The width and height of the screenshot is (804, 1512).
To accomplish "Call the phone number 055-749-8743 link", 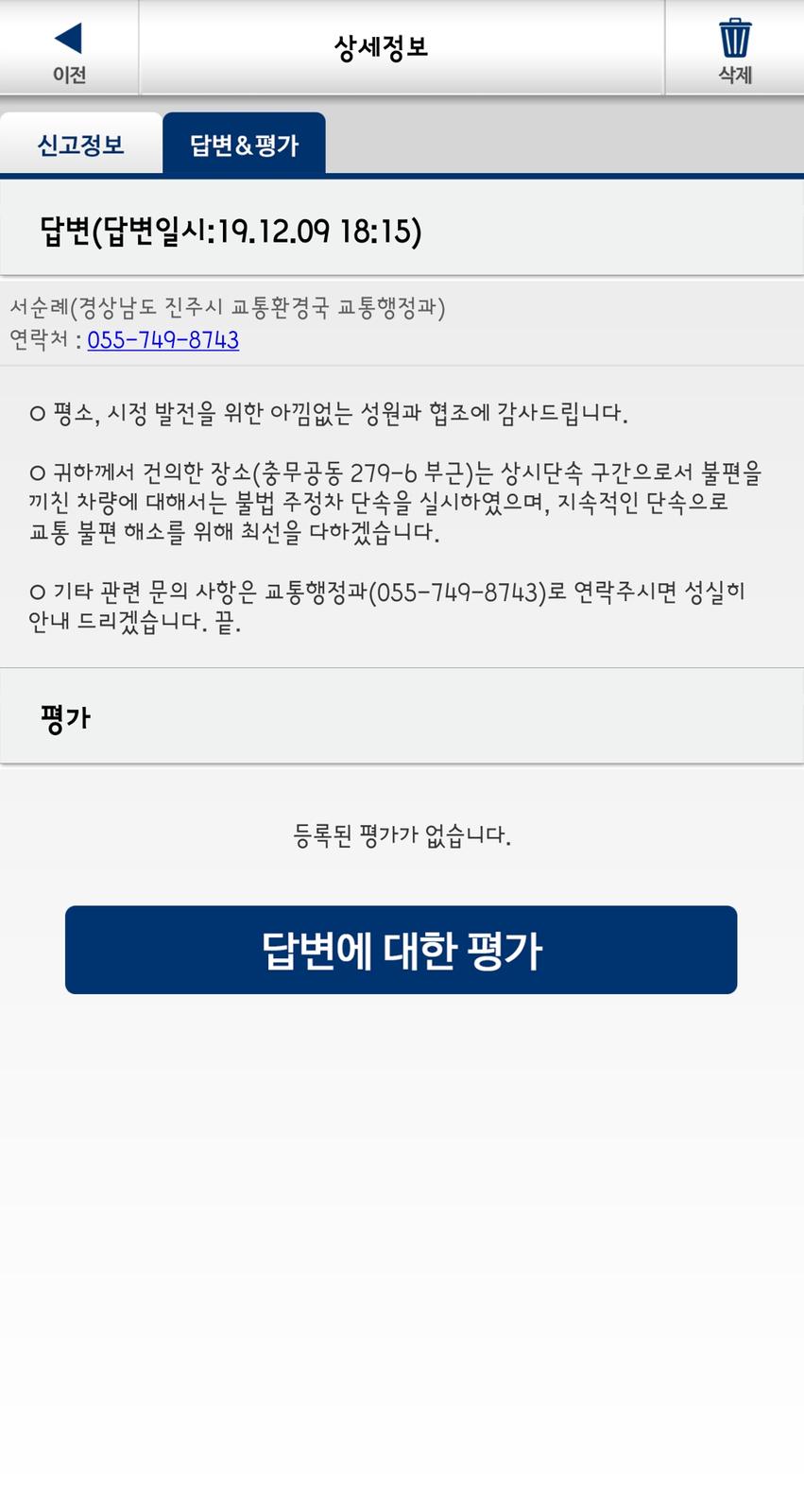I will click(x=163, y=340).
